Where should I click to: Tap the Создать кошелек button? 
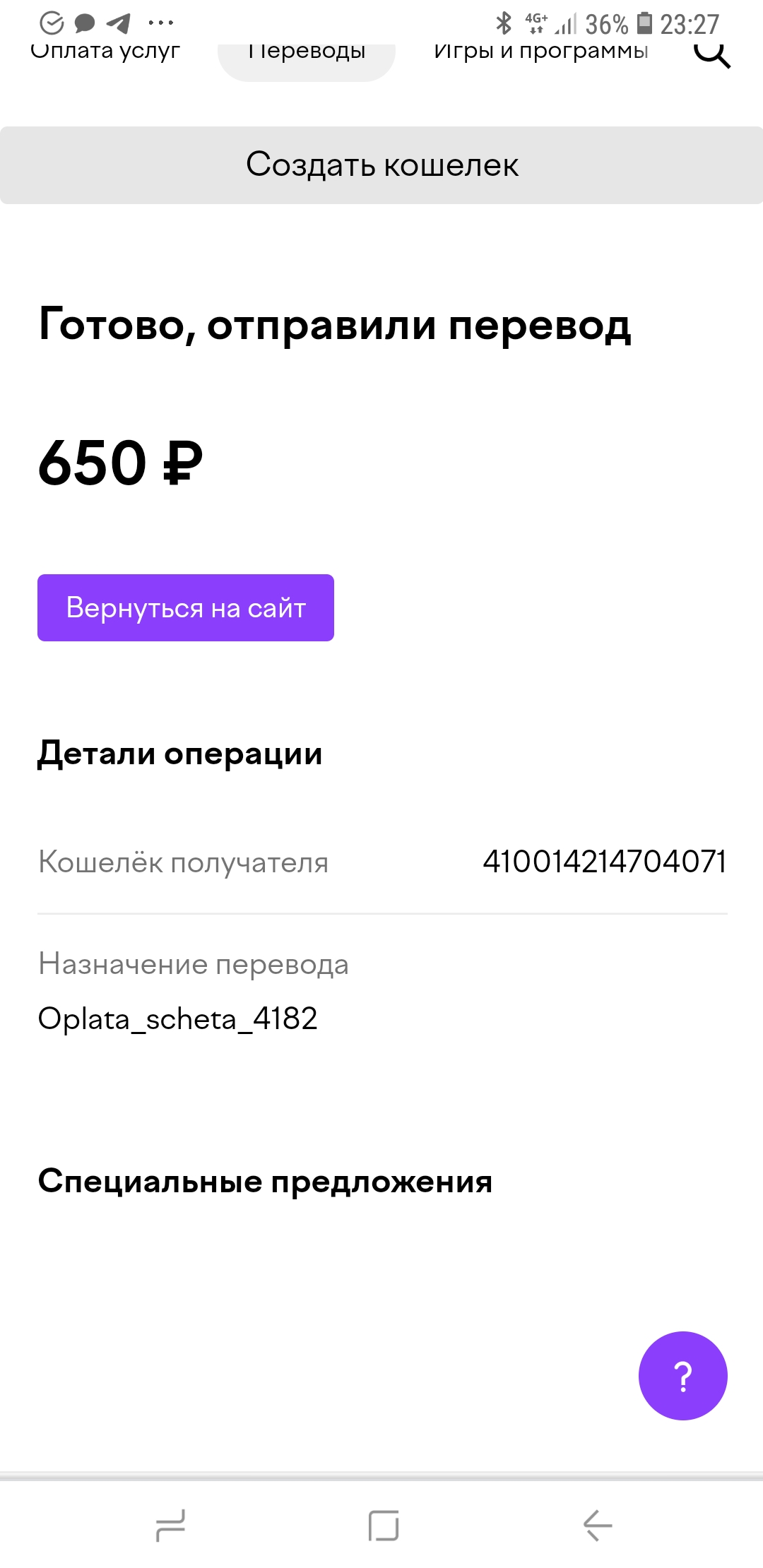381,165
